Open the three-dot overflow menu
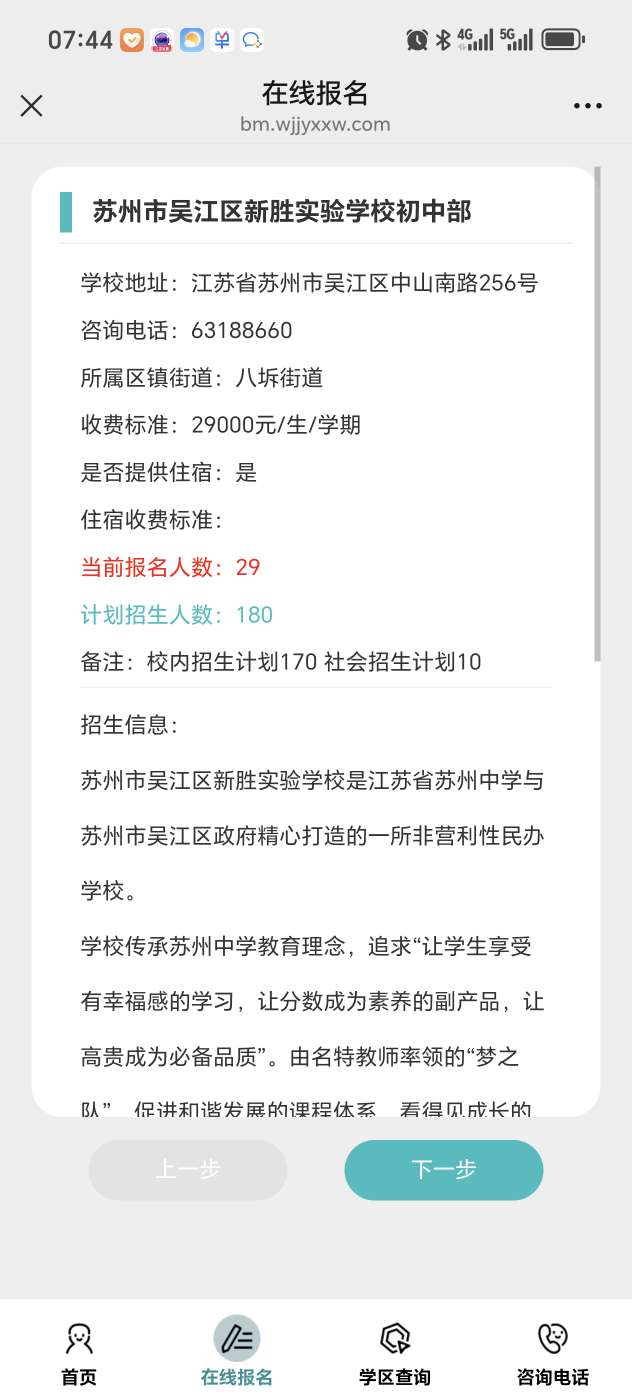The height and width of the screenshot is (1400, 632). (x=588, y=106)
